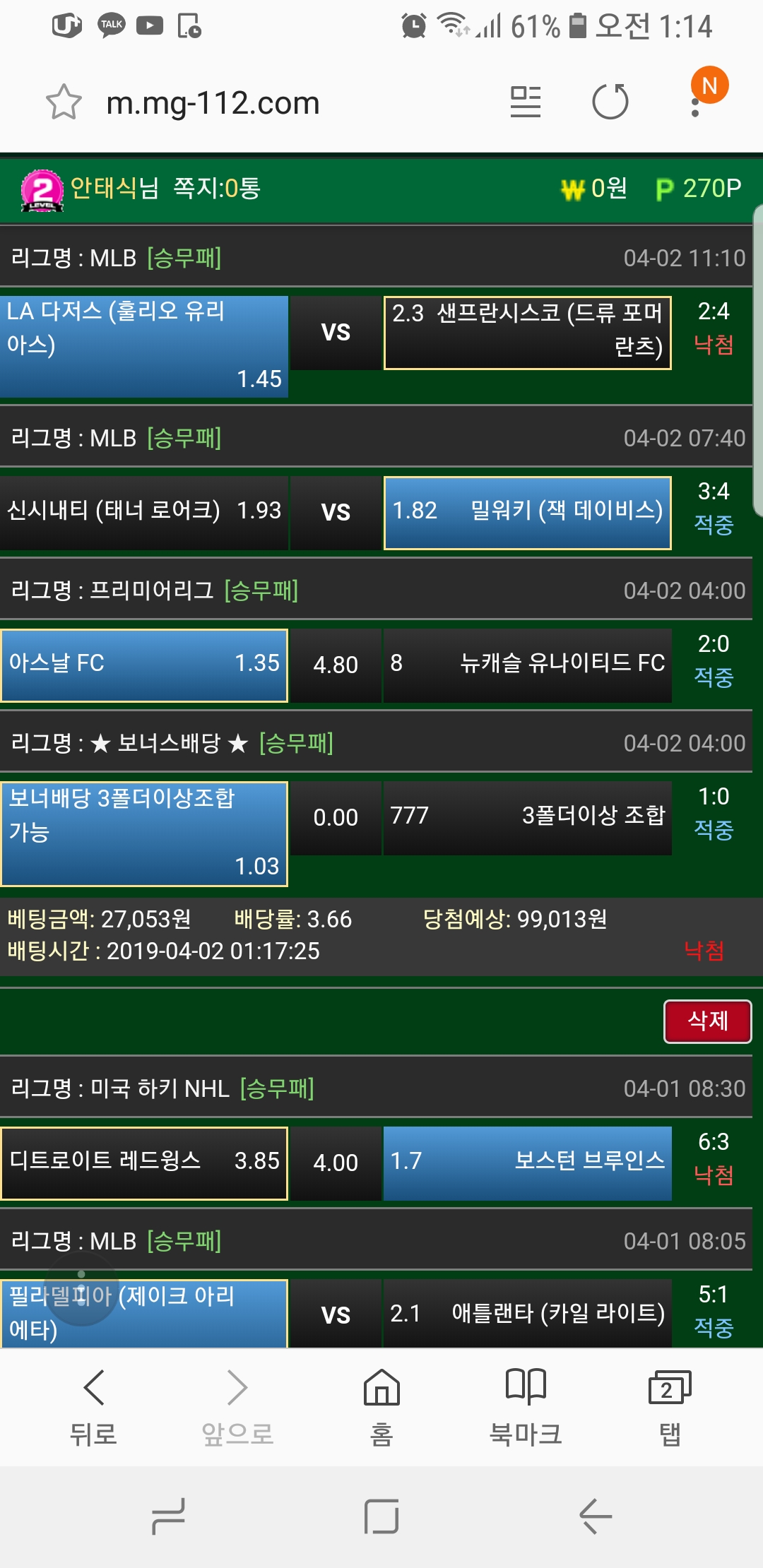The image size is (763, 1568).
Task: Tap the m.mg-112.com address bar
Action: tap(212, 103)
